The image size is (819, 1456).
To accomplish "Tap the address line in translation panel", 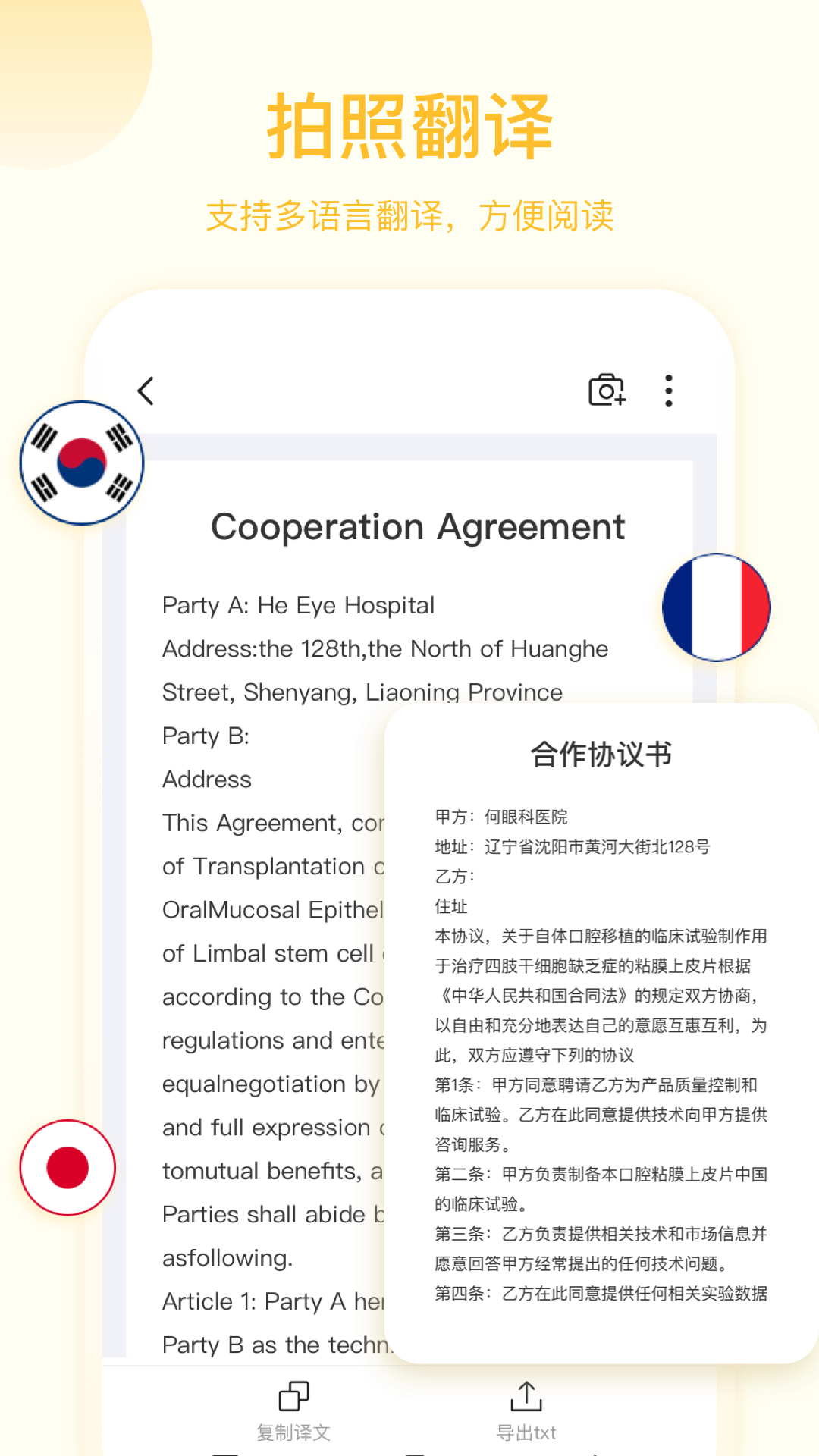I will tap(573, 848).
